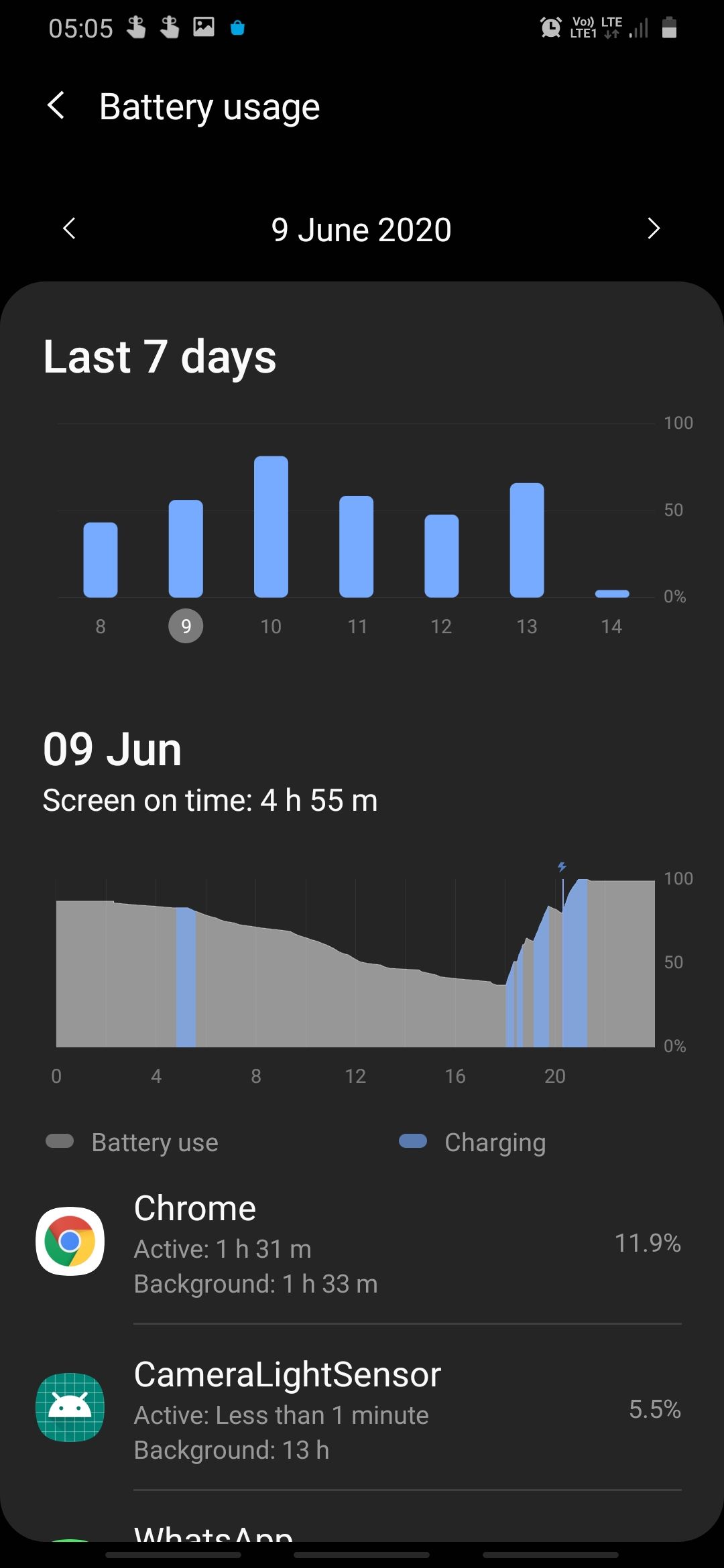Show the previous day's battery usage
Viewport: 724px width, 1568px height.
(69, 228)
